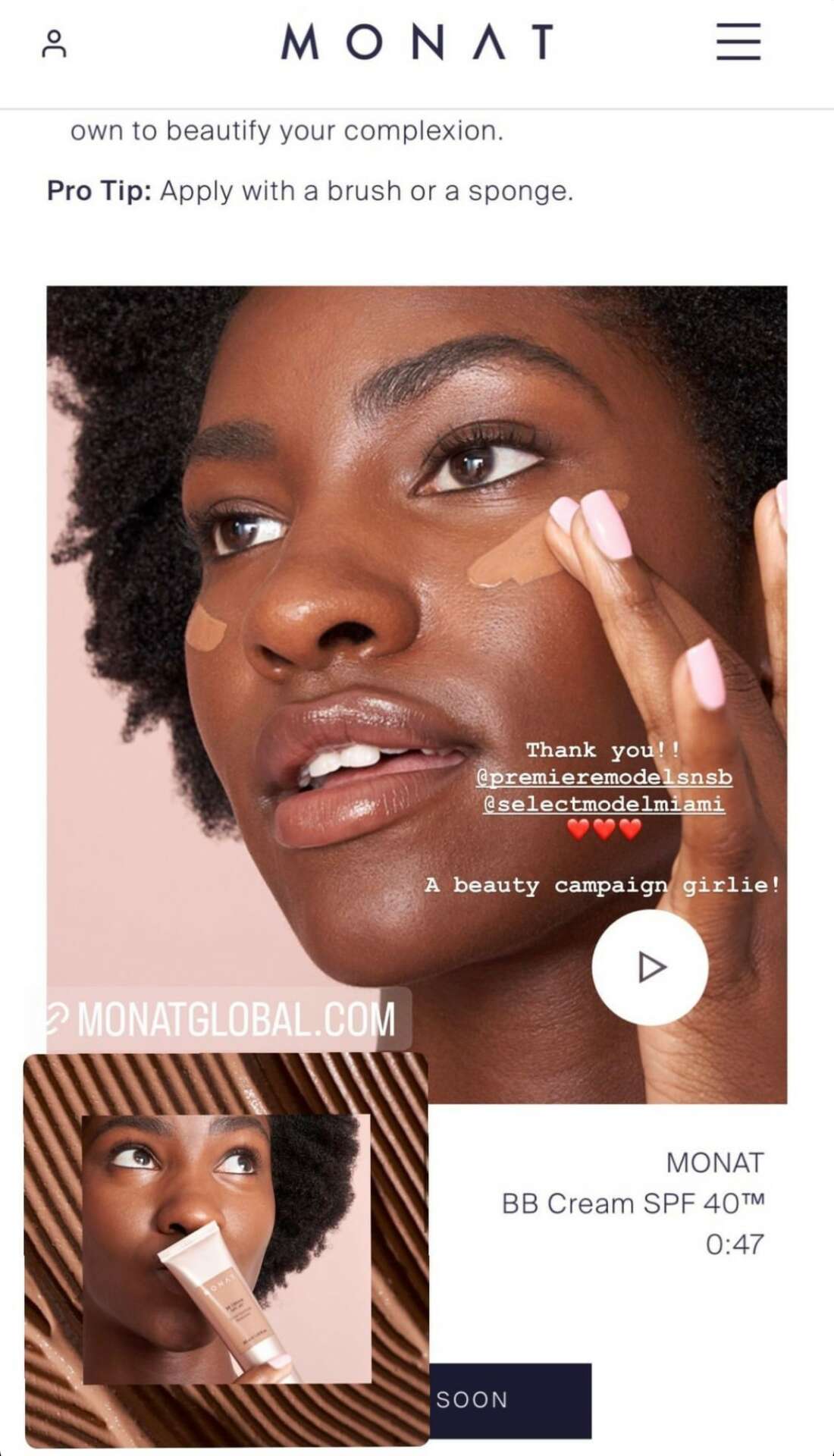Open the account profile icon

54,44
